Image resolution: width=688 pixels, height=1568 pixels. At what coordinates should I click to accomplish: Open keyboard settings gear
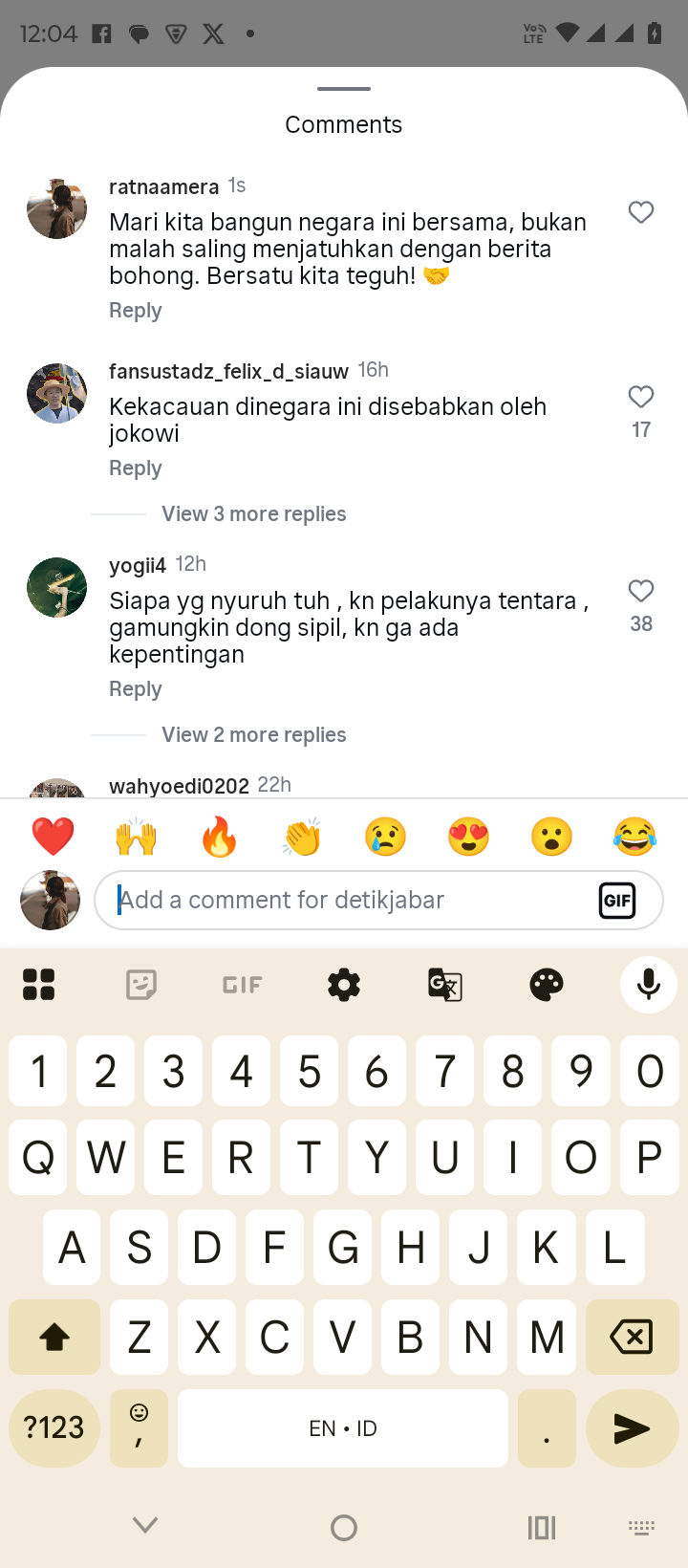pyautogui.click(x=344, y=984)
